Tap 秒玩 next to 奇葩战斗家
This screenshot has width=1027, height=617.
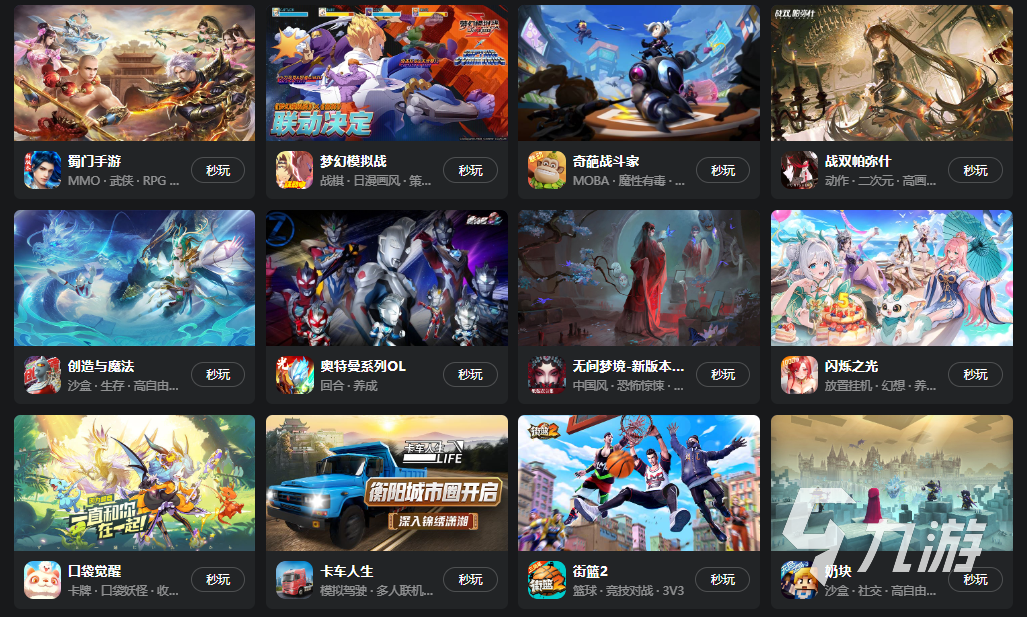[722, 170]
